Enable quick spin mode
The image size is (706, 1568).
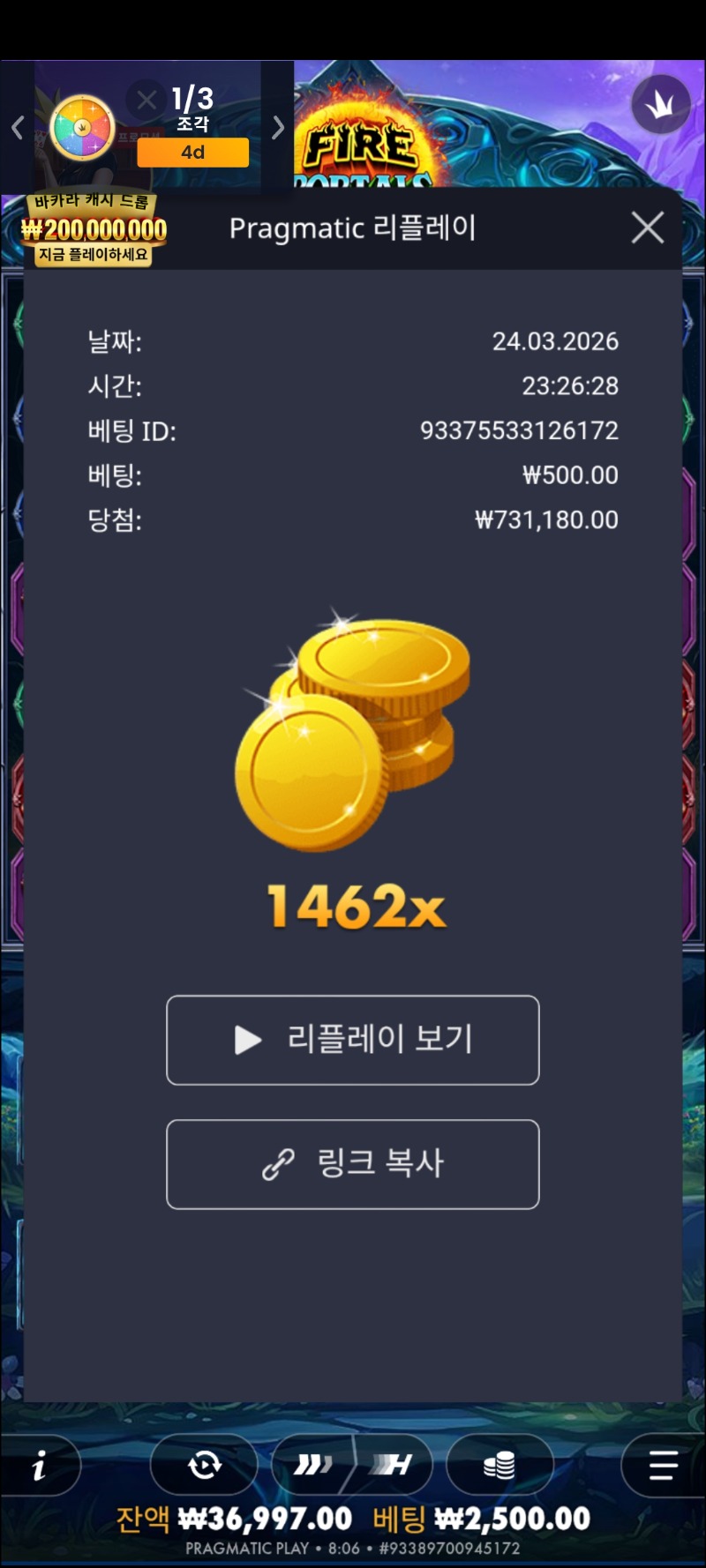[x=313, y=1466]
